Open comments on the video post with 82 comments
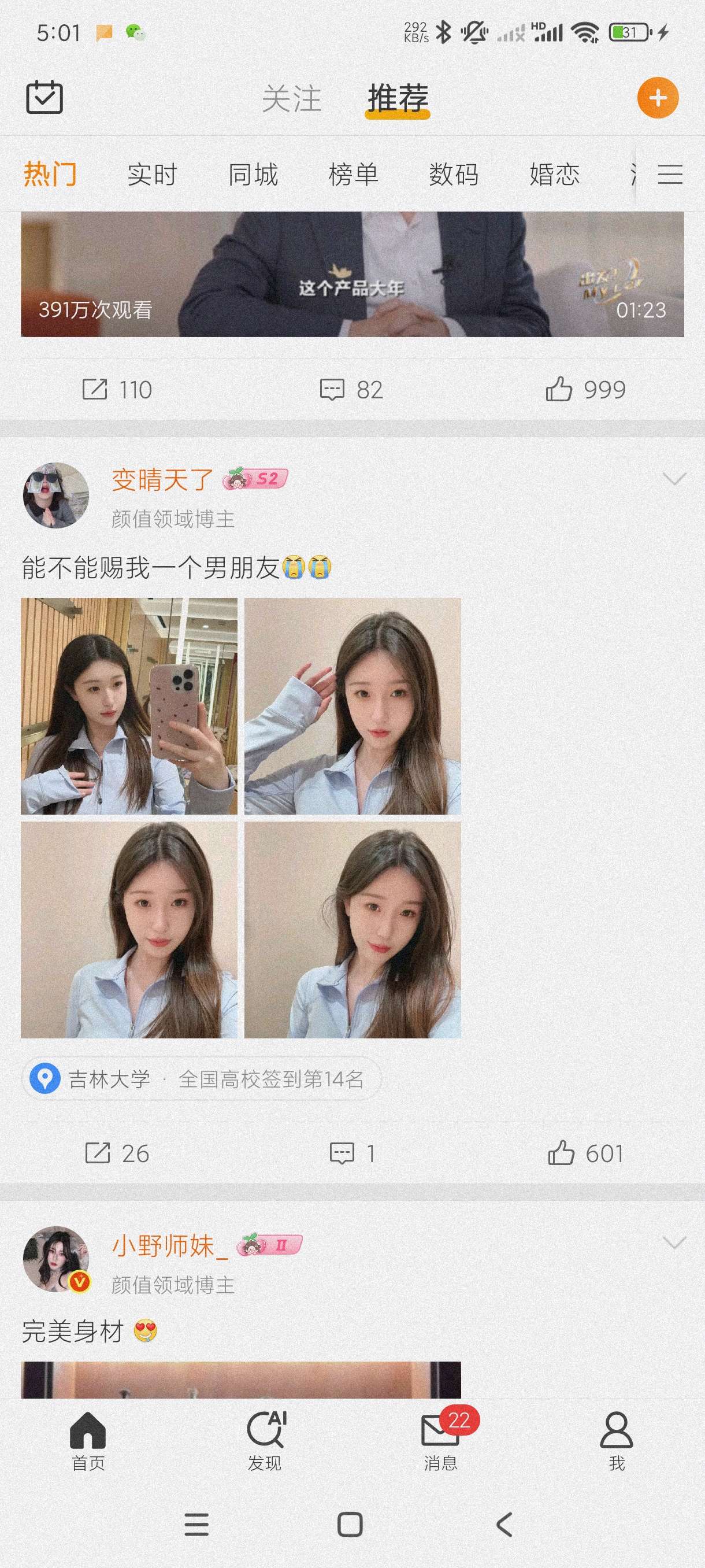Image resolution: width=705 pixels, height=1568 pixels. pyautogui.click(x=351, y=390)
